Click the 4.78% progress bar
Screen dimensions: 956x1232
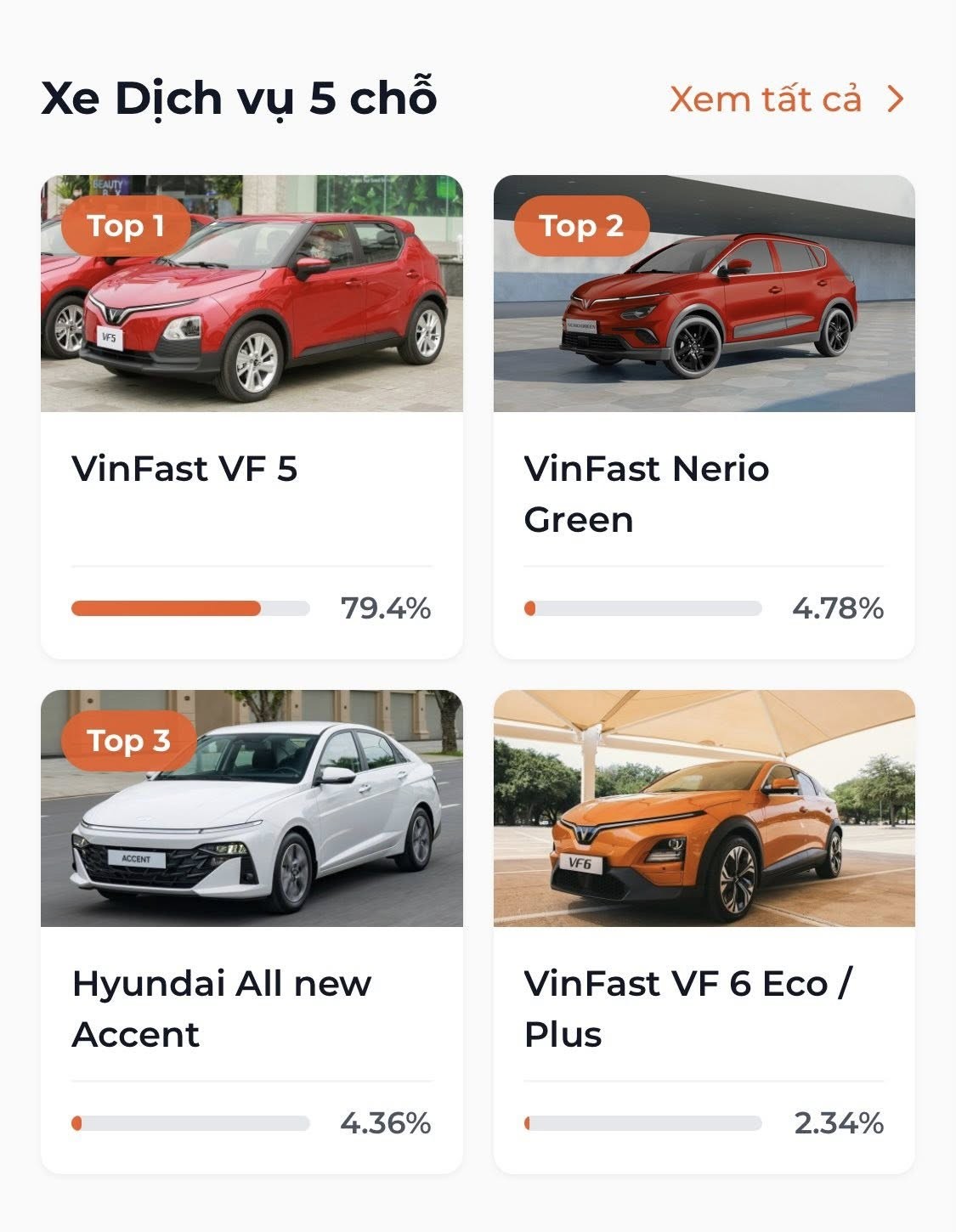pyautogui.click(x=643, y=608)
